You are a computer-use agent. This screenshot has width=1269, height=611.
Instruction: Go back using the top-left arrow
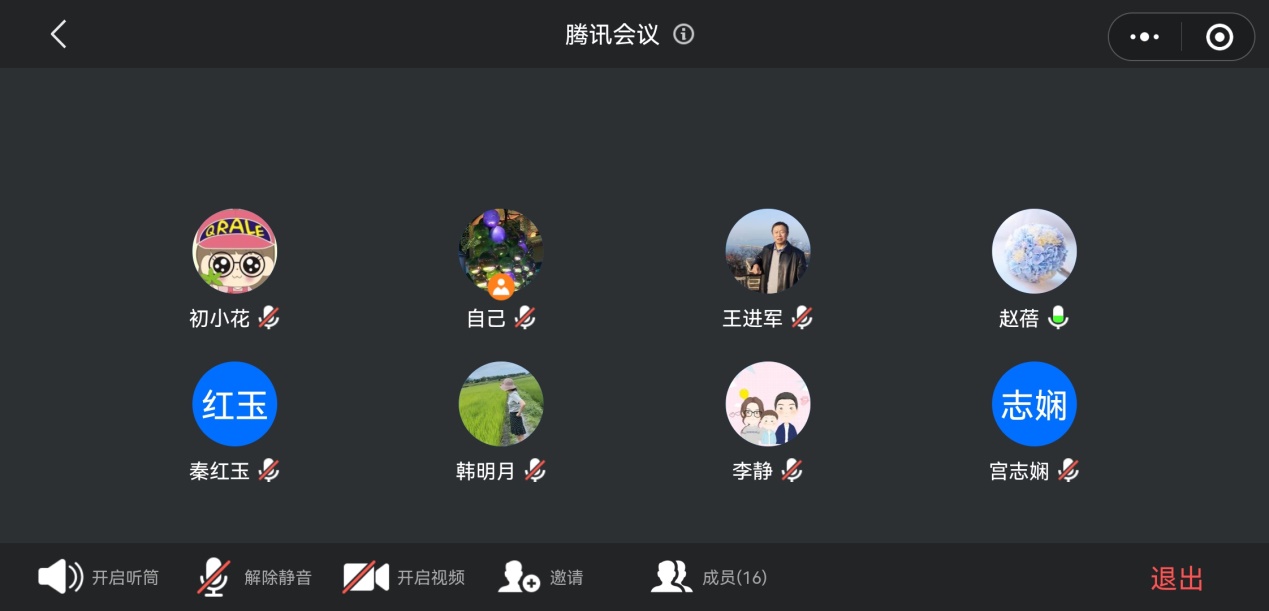[x=58, y=35]
